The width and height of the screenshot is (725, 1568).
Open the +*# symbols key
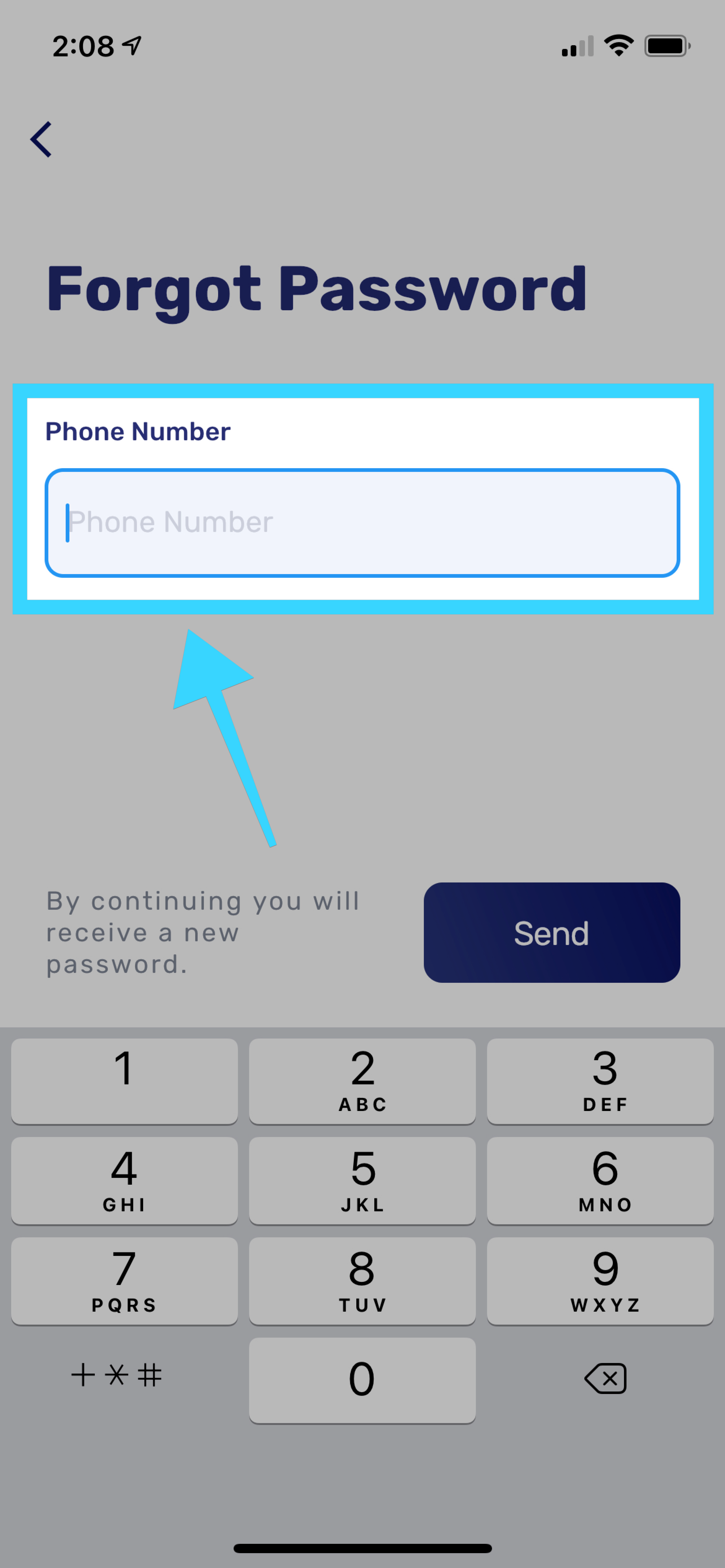coord(116,1376)
